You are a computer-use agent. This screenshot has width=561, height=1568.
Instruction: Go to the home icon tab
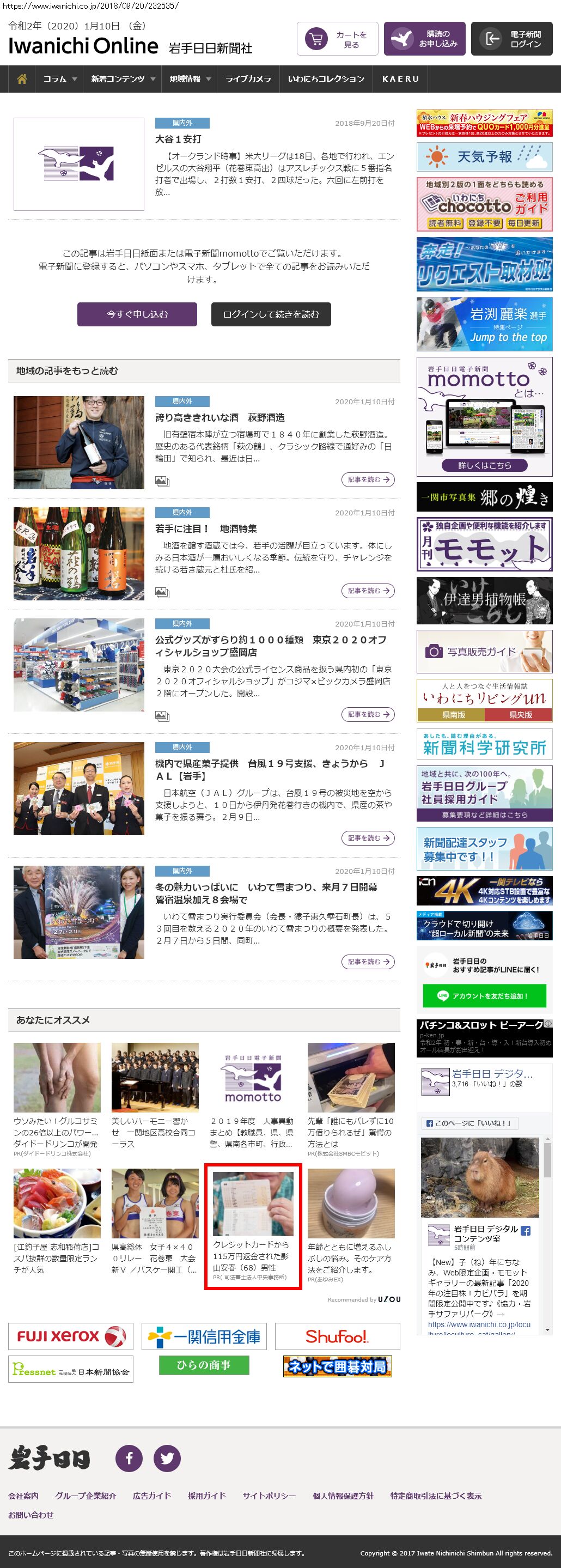coord(22,79)
